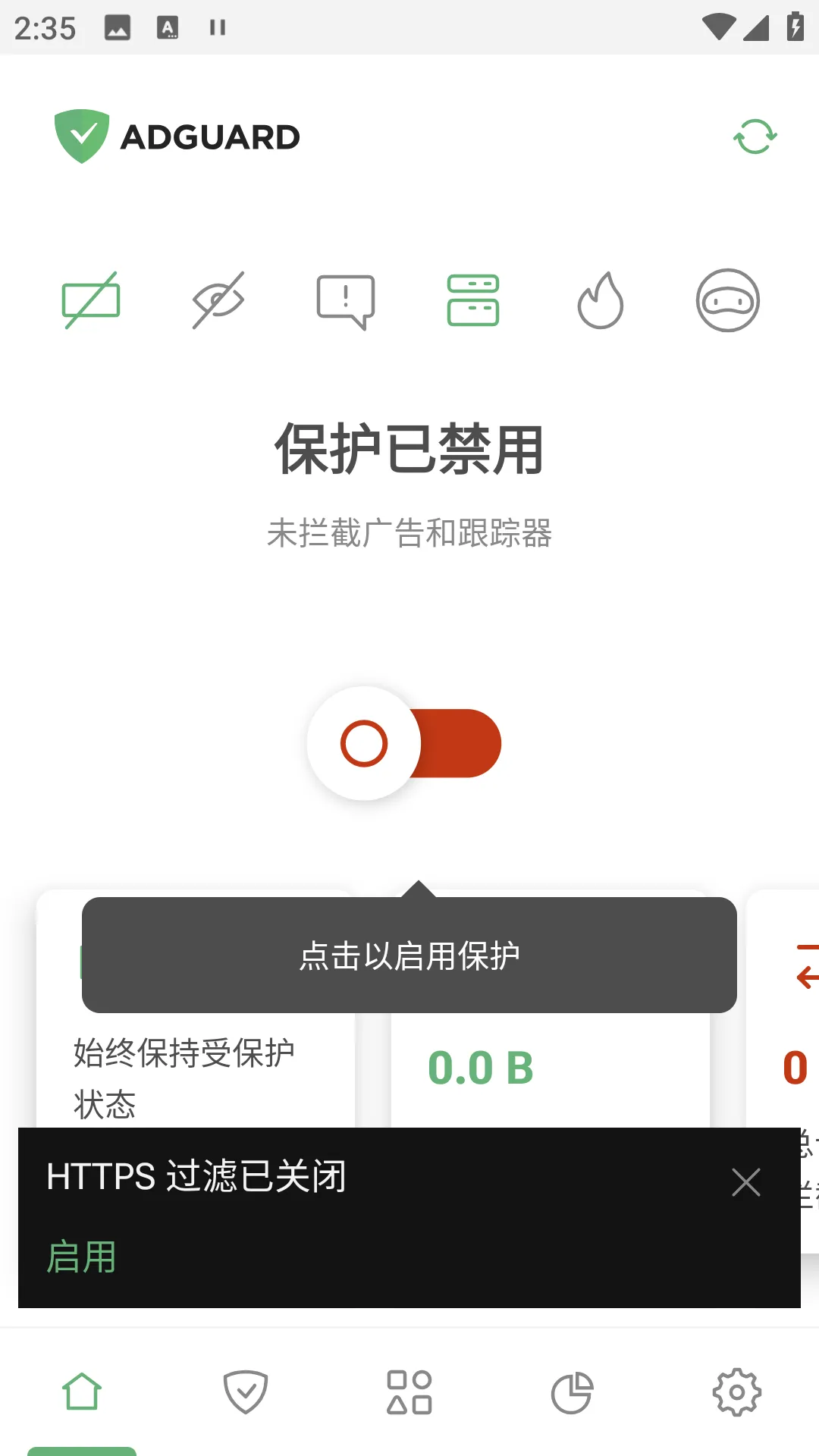Viewport: 819px width, 1456px height.
Task: Toggle the red protection switch on
Action: [404, 743]
